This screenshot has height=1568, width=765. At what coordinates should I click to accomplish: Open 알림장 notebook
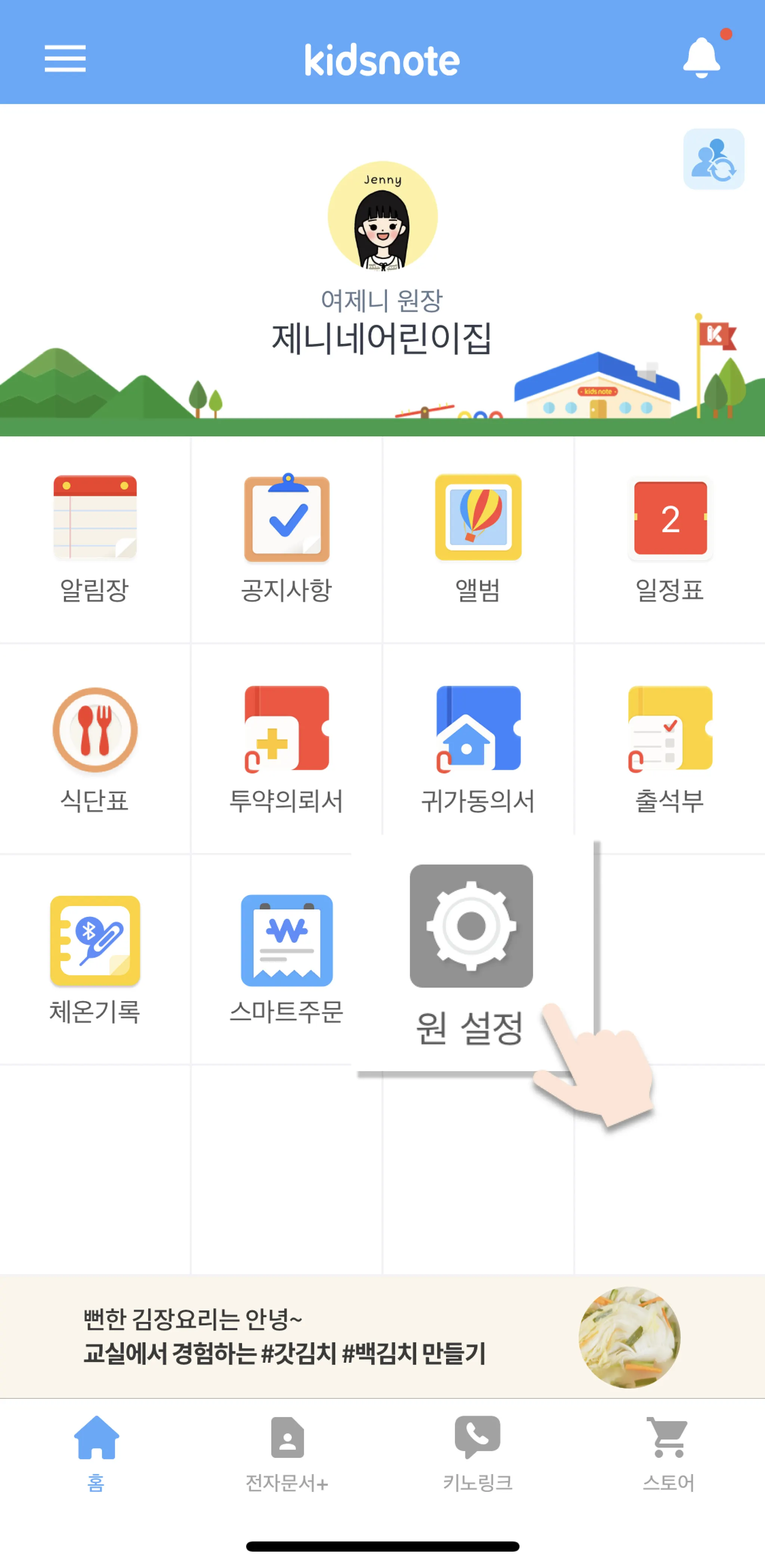(95, 539)
